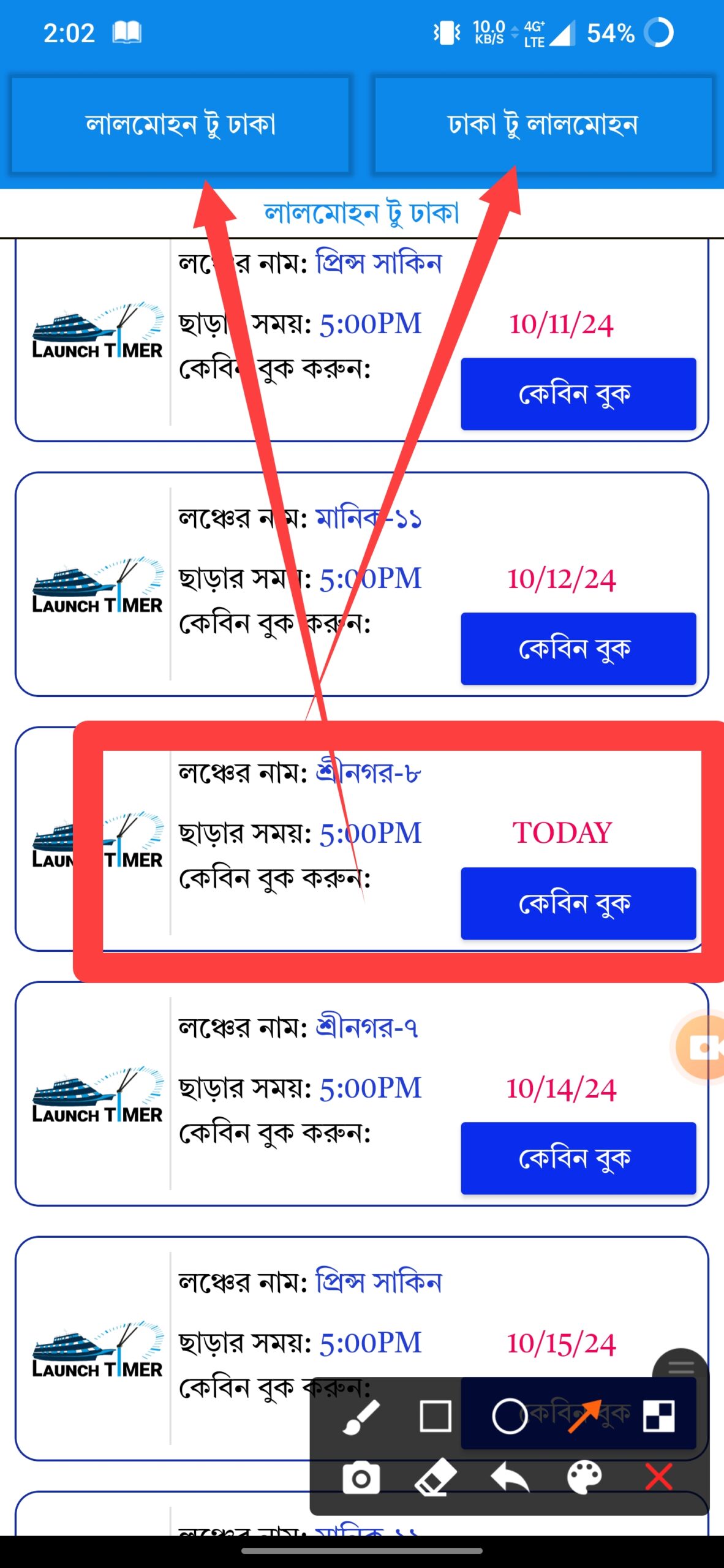Select the rectangle shape tool
Viewport: 724px width, 1568px height.
[x=436, y=1417]
